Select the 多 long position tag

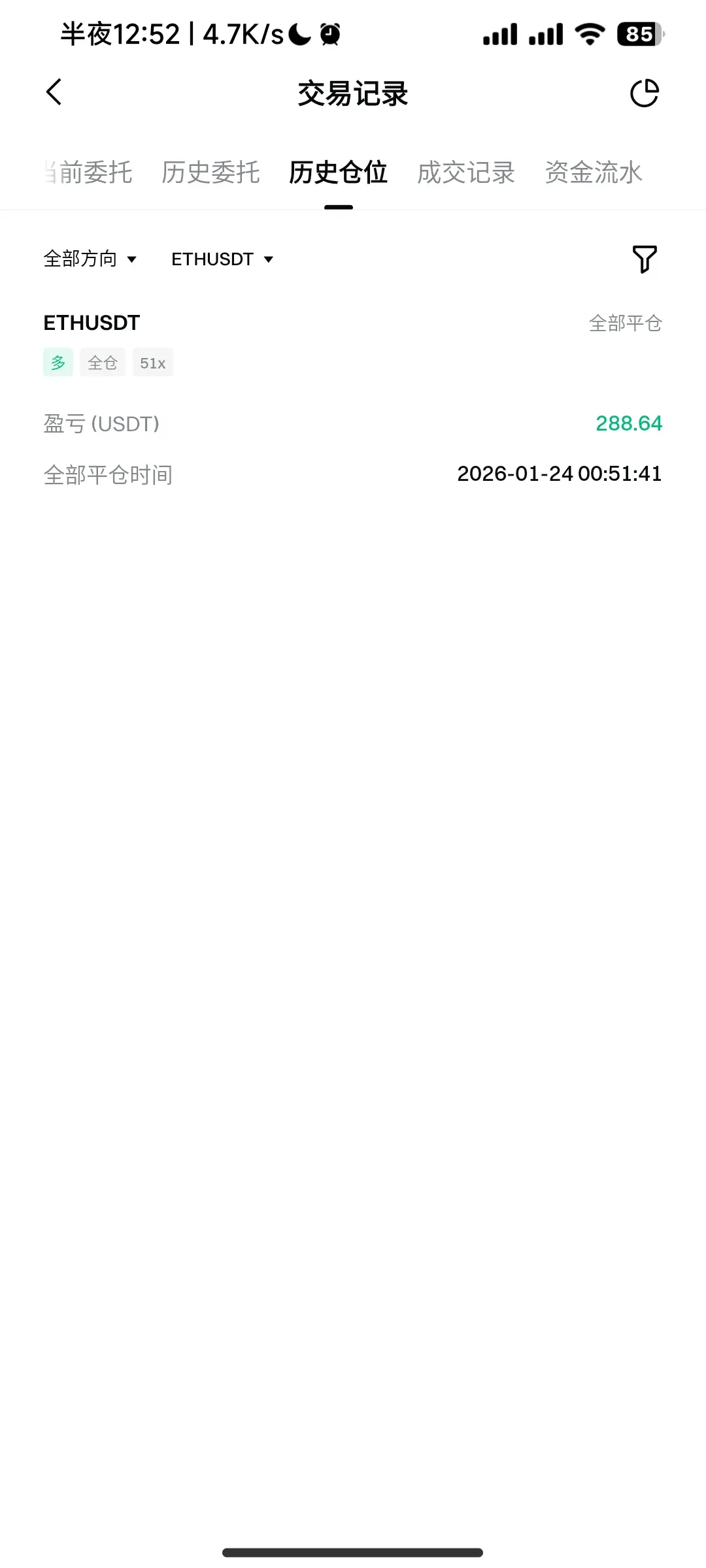click(58, 363)
